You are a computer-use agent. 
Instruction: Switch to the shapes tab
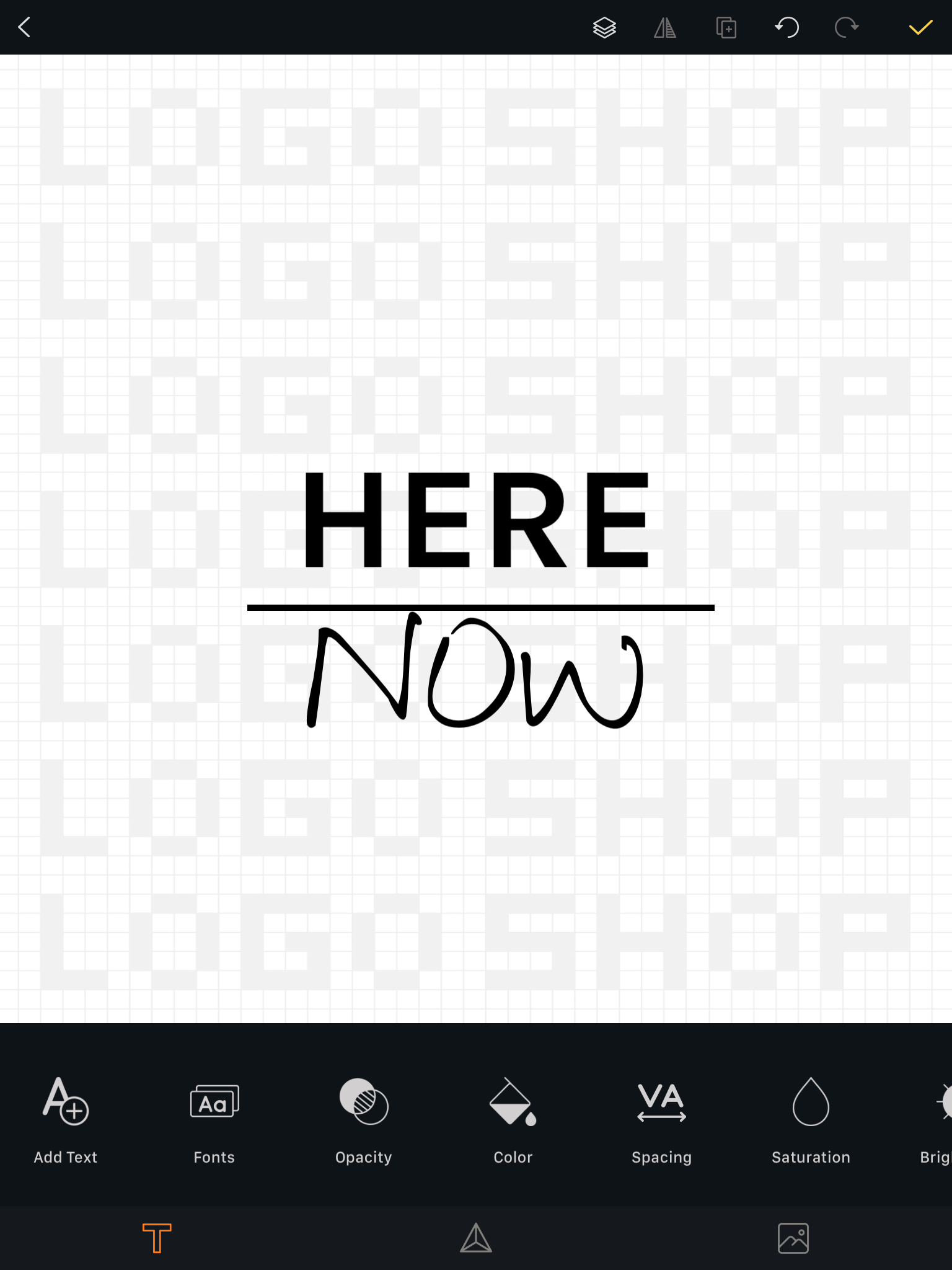point(476,1238)
